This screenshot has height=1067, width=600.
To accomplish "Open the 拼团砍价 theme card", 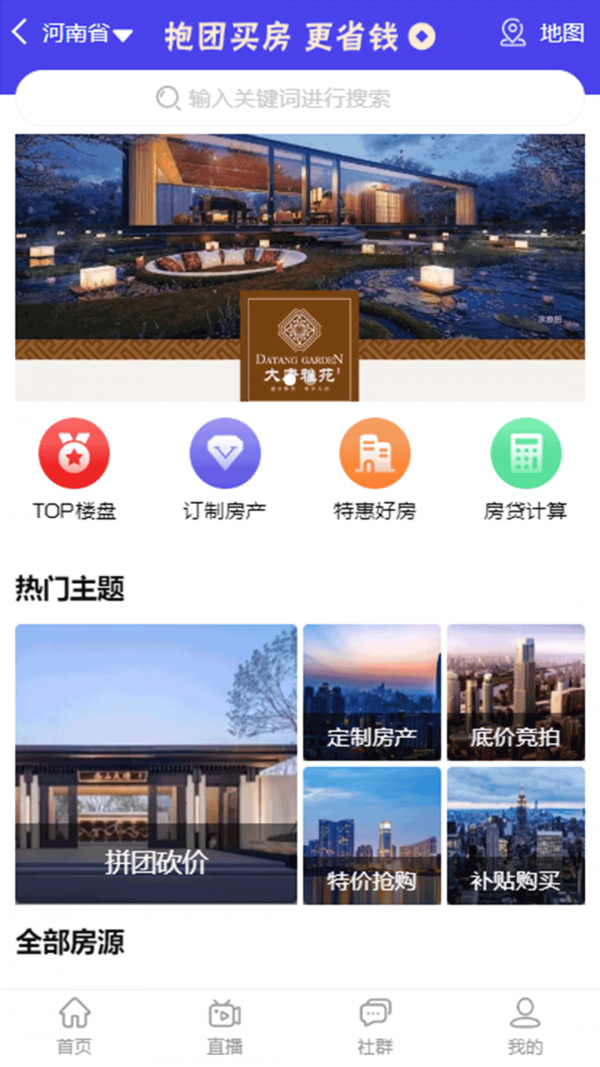I will tap(156, 764).
